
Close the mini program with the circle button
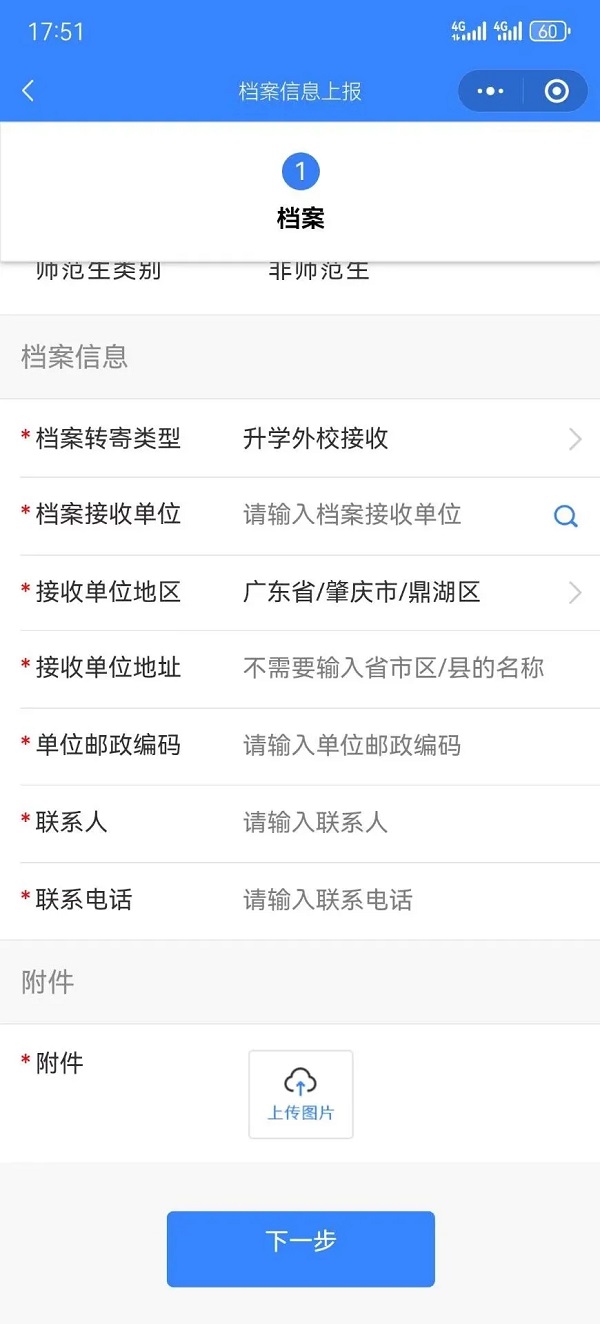[557, 91]
